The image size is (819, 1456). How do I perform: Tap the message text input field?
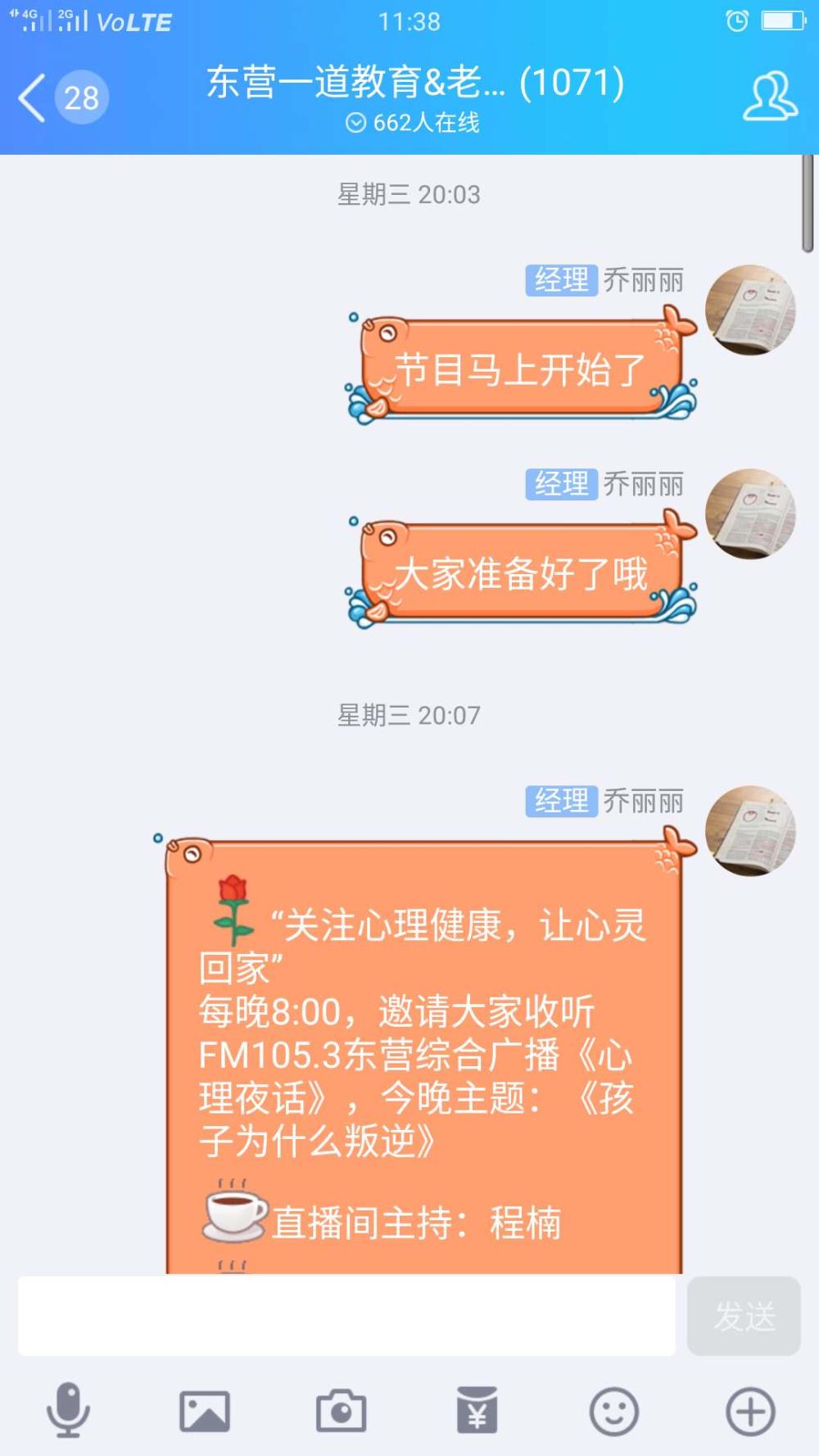tap(346, 1316)
